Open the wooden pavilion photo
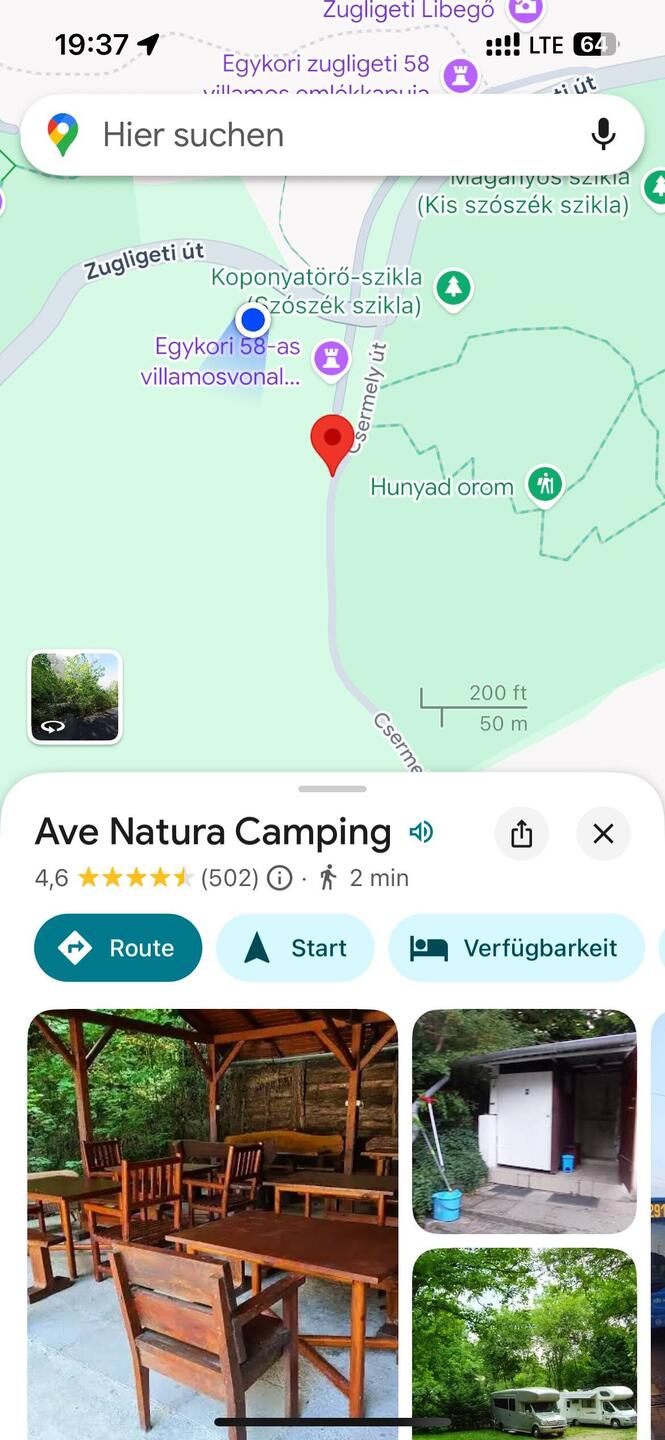 point(212,1220)
